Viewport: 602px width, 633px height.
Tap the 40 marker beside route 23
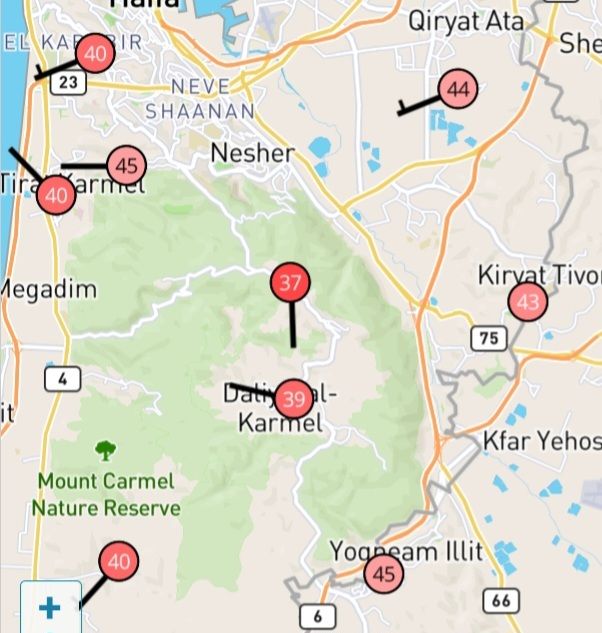point(95,54)
